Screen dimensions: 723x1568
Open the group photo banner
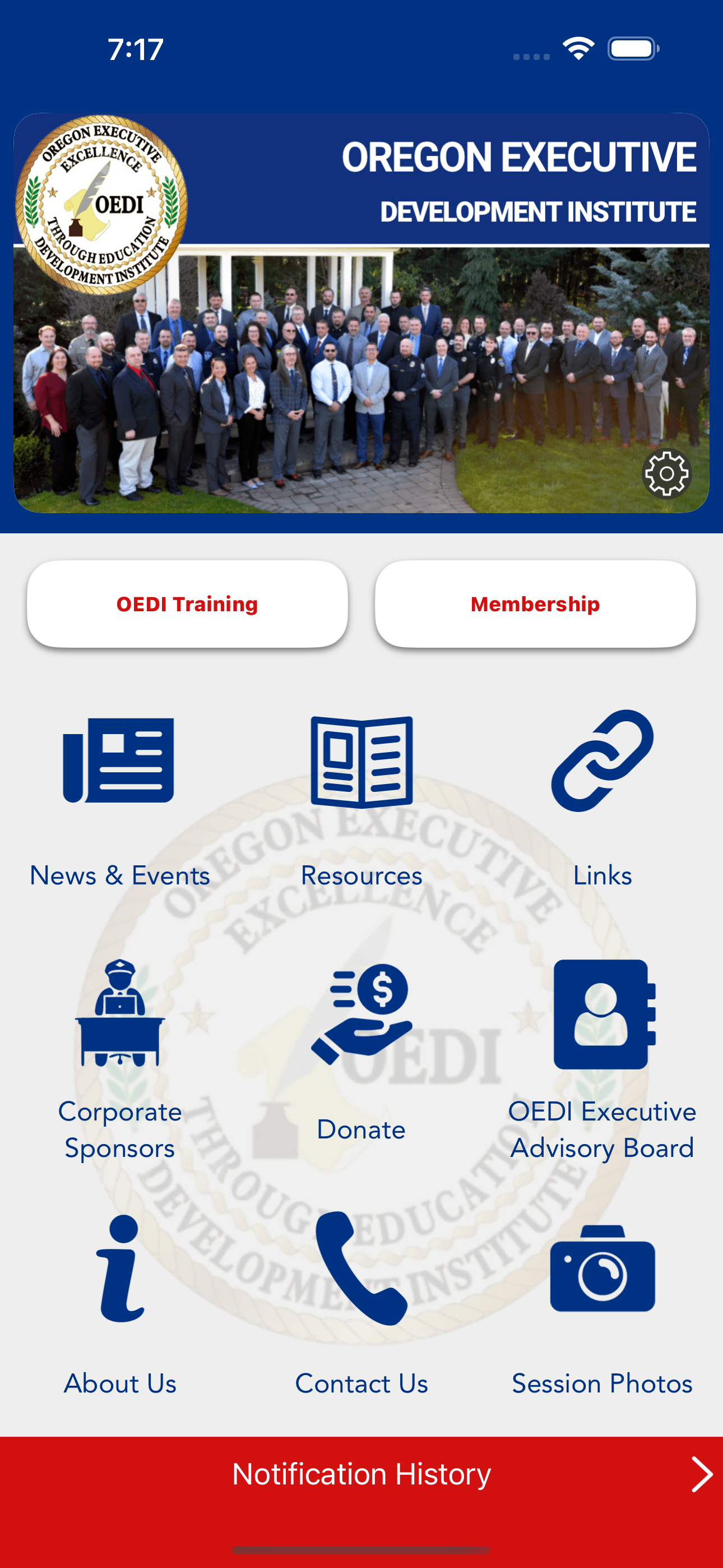pyautogui.click(x=361, y=377)
